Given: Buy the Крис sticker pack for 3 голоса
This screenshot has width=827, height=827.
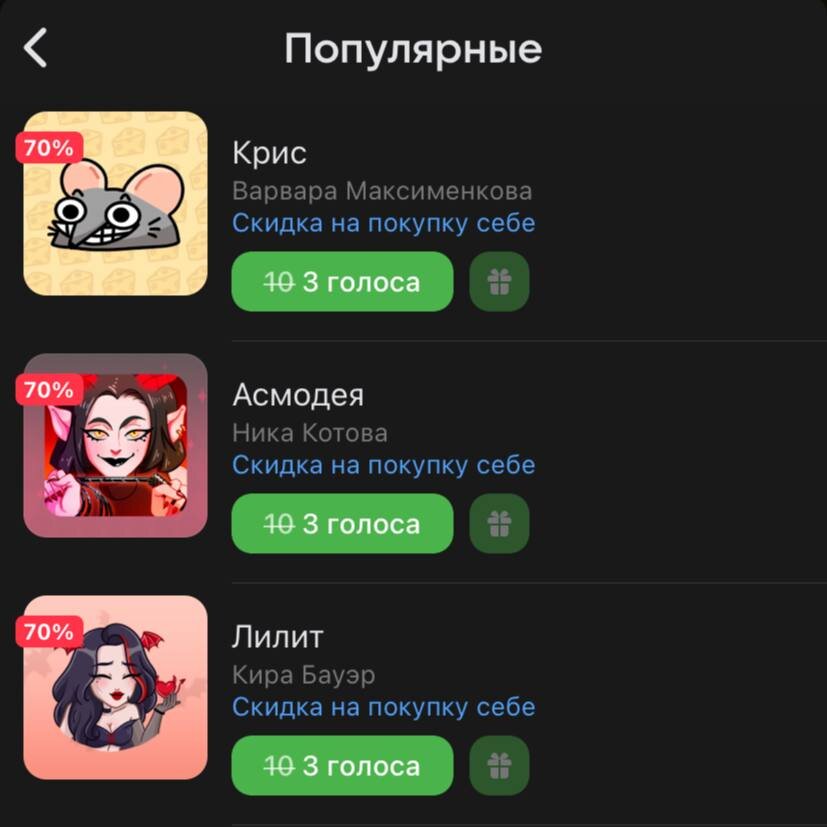Looking at the screenshot, I should pyautogui.click(x=342, y=282).
